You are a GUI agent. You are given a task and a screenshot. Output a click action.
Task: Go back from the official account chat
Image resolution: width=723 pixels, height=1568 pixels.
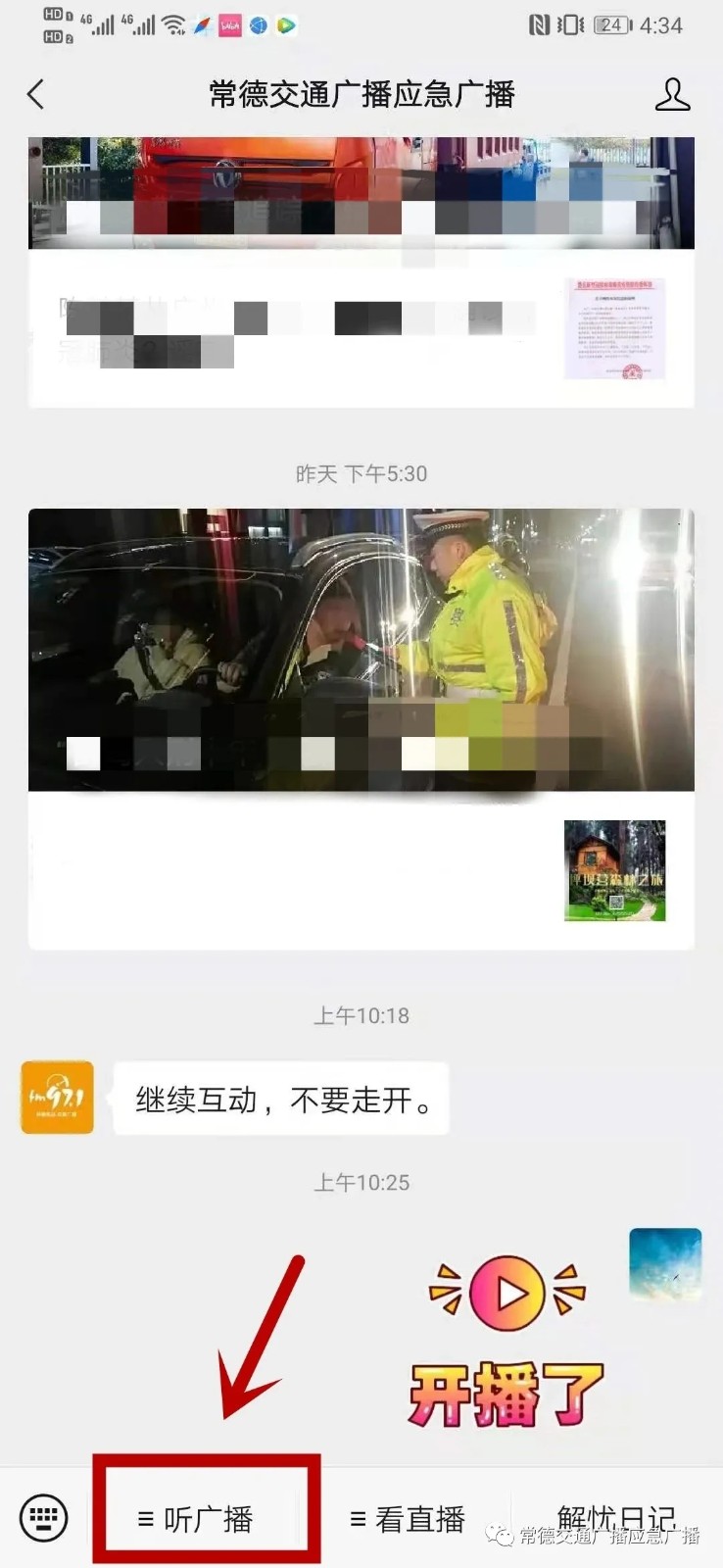pyautogui.click(x=36, y=95)
